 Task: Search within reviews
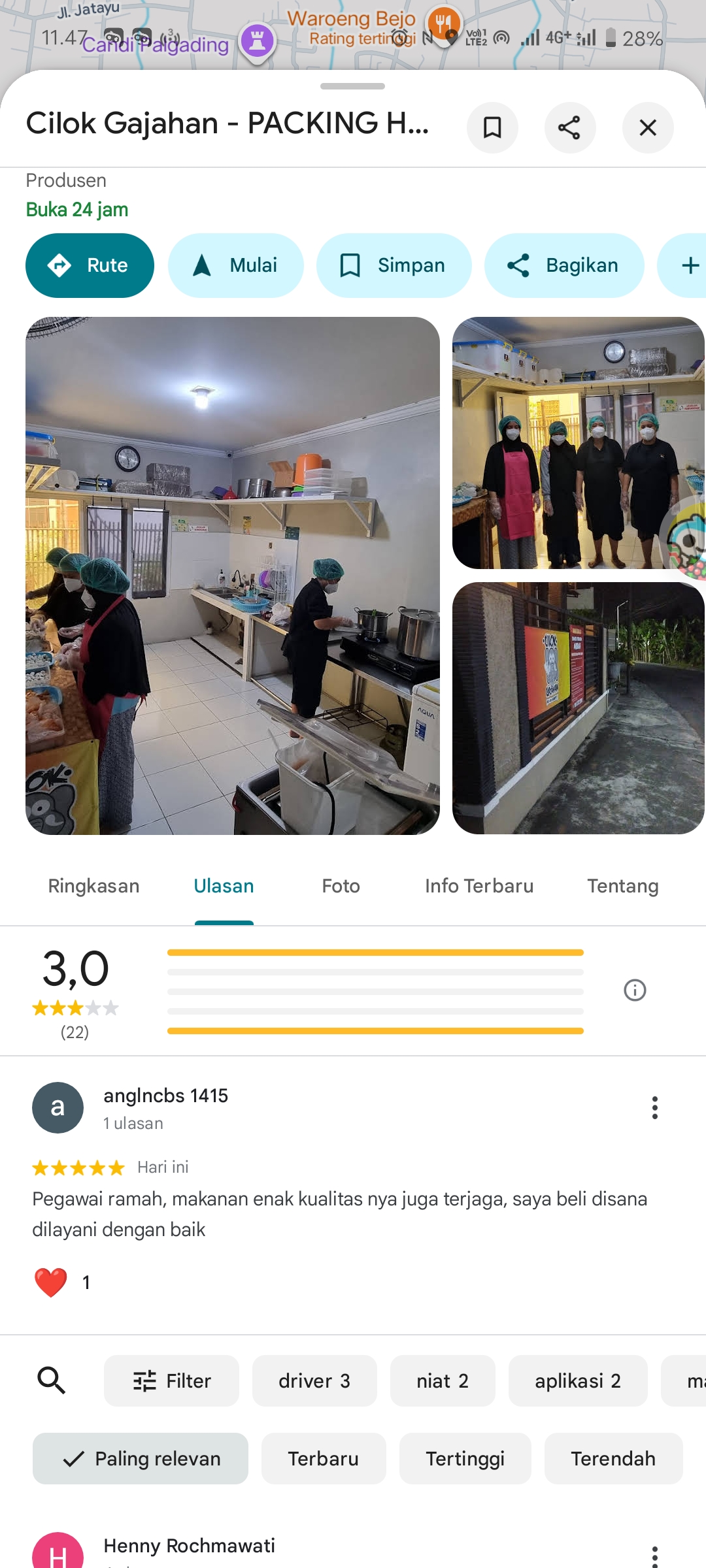[52, 1380]
